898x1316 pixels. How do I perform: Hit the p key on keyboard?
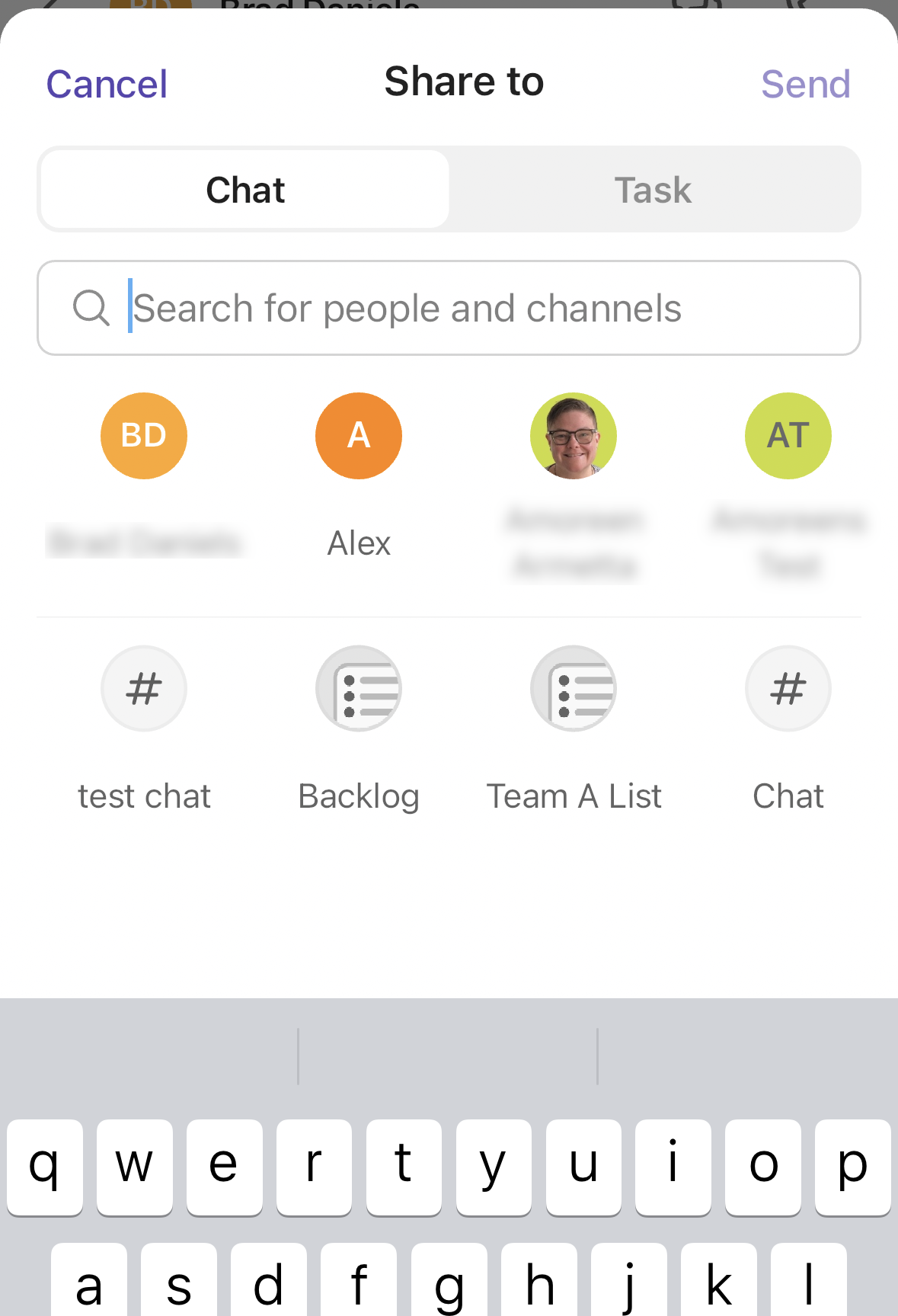852,1166
